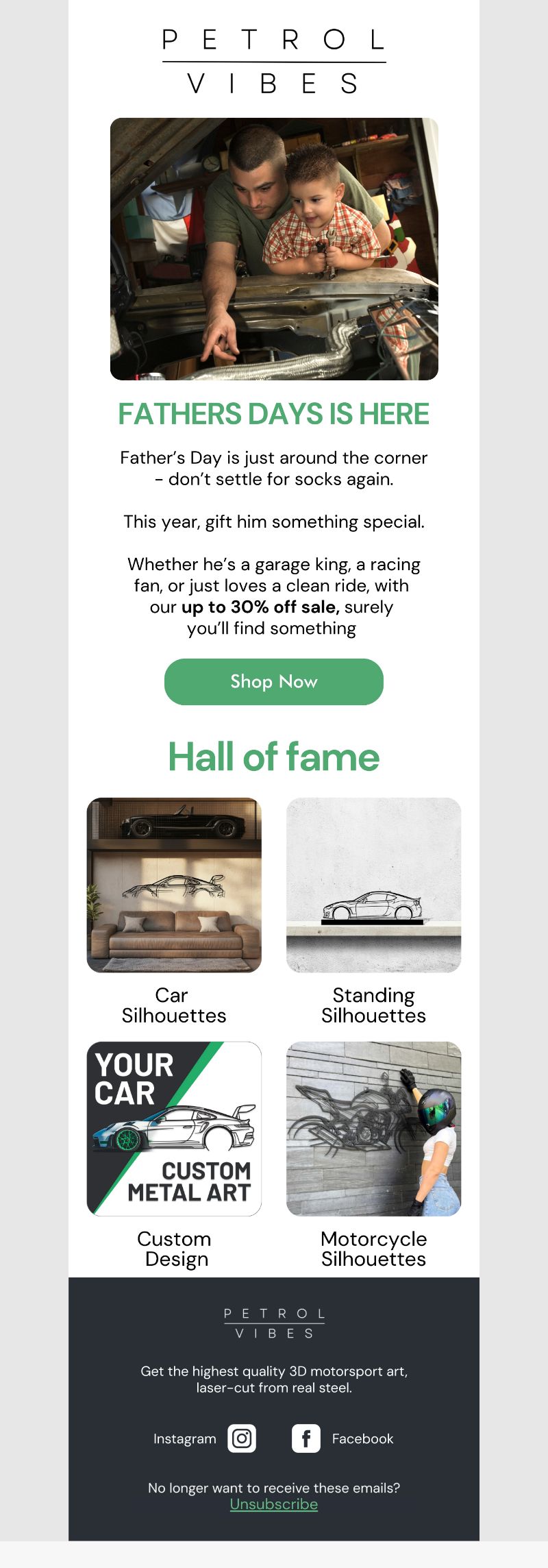Viewport: 548px width, 1568px height.
Task: Tap the Unsubscribe link
Action: [274, 1504]
